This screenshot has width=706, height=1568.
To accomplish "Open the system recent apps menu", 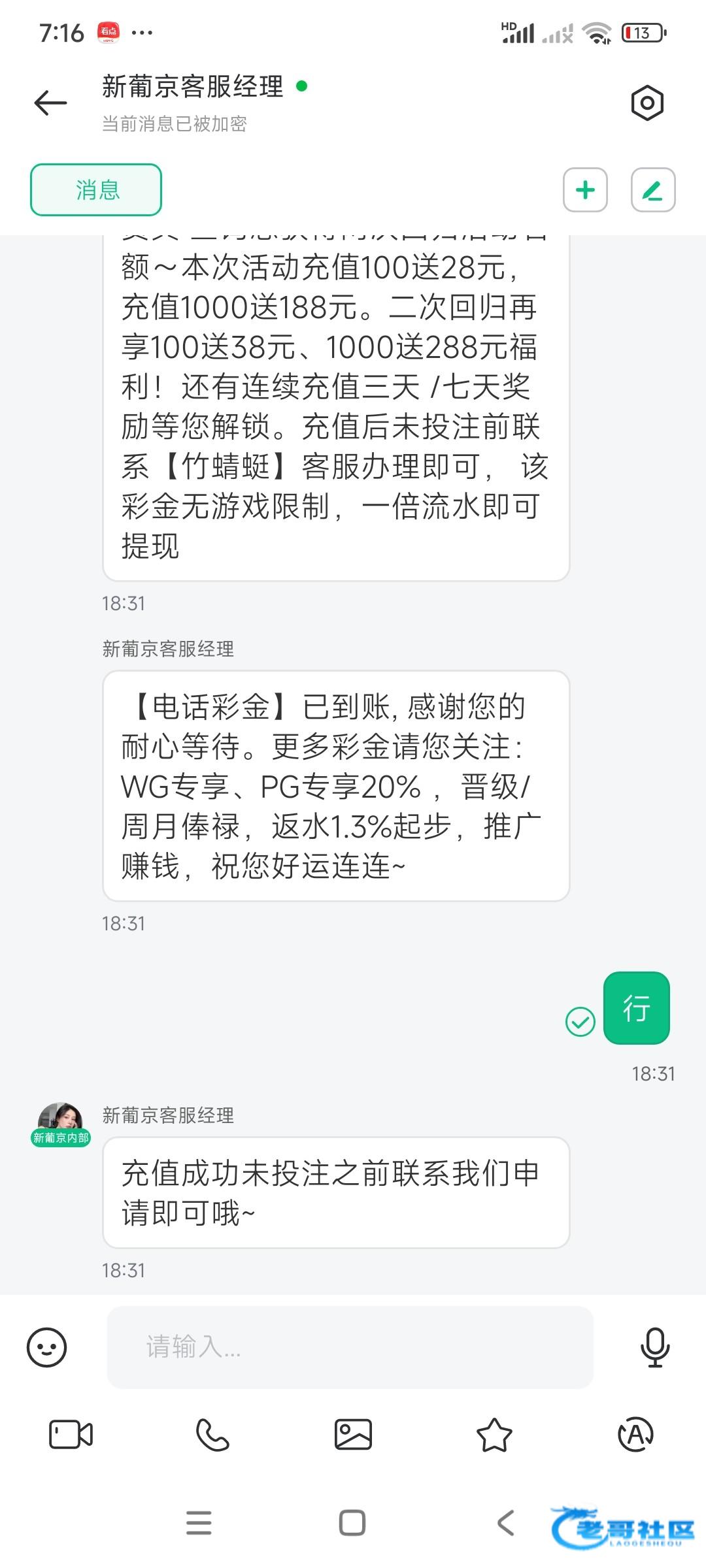I will pos(199,1523).
